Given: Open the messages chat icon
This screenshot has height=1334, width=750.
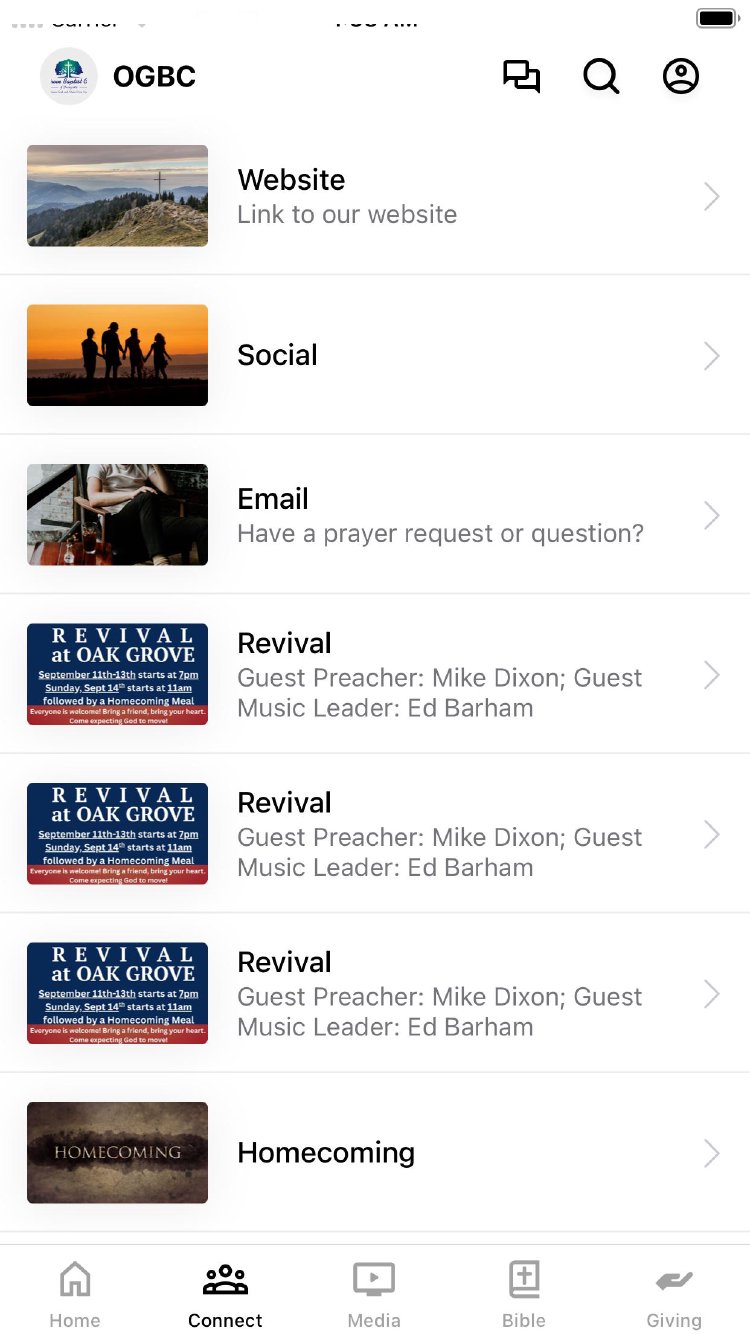Looking at the screenshot, I should (x=521, y=77).
